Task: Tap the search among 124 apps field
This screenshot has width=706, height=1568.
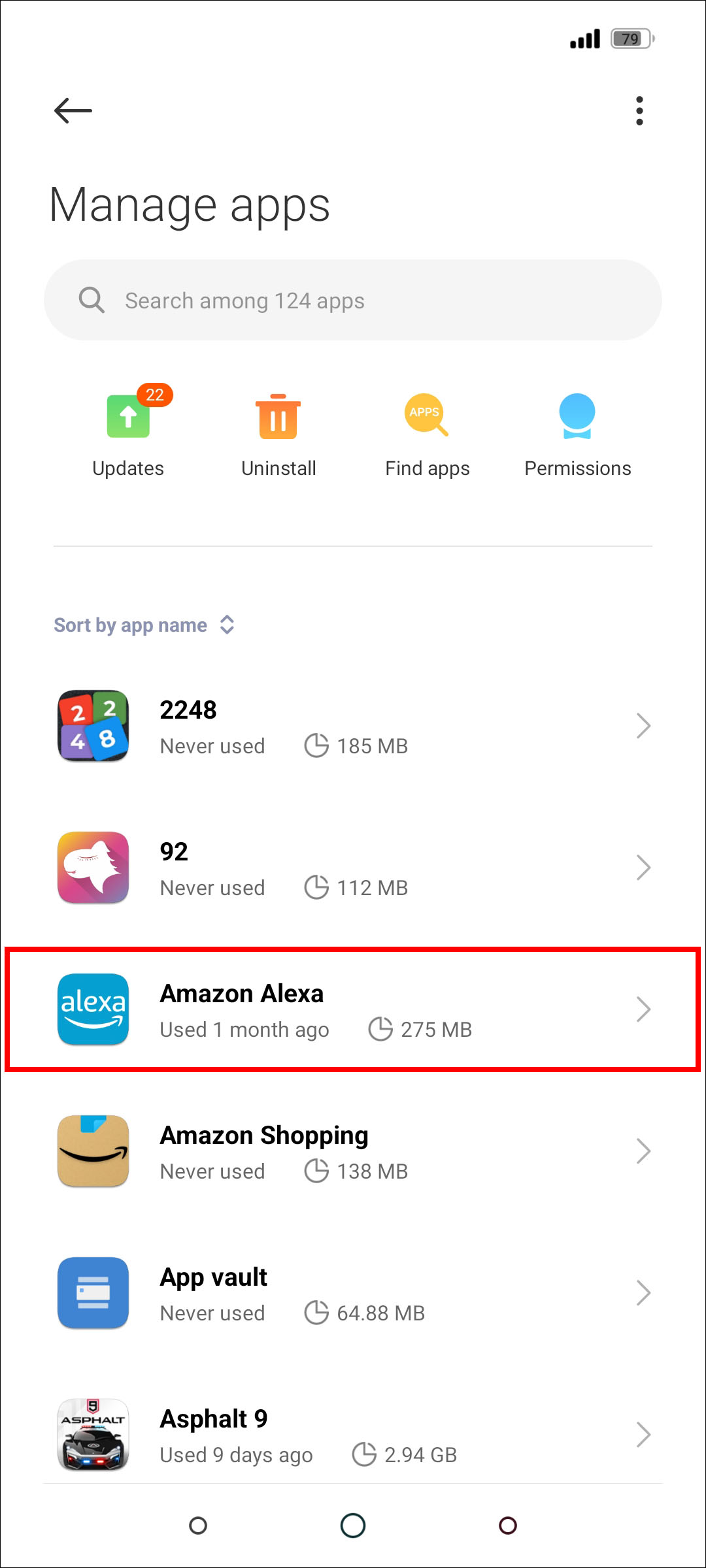Action: click(353, 301)
